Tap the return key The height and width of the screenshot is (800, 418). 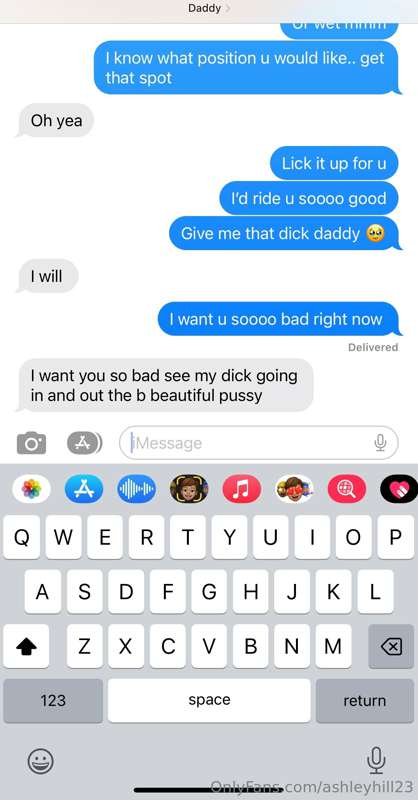click(x=364, y=701)
